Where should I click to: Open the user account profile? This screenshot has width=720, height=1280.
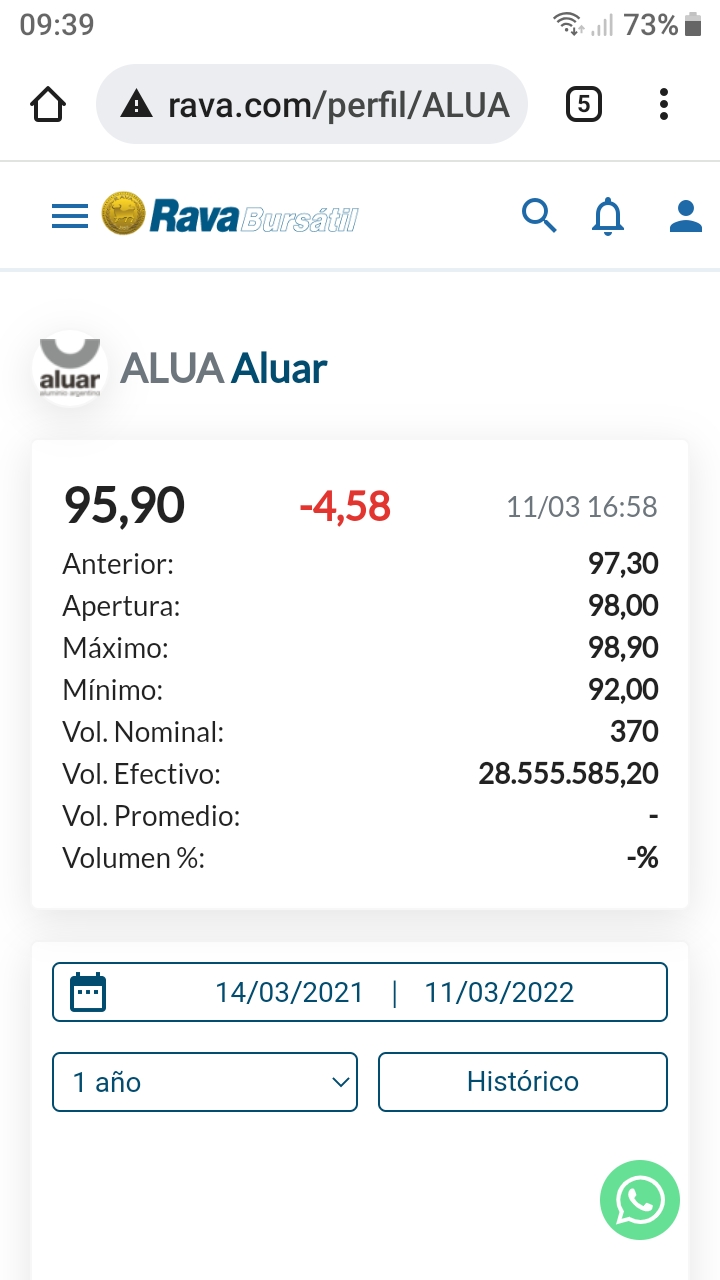click(685, 216)
